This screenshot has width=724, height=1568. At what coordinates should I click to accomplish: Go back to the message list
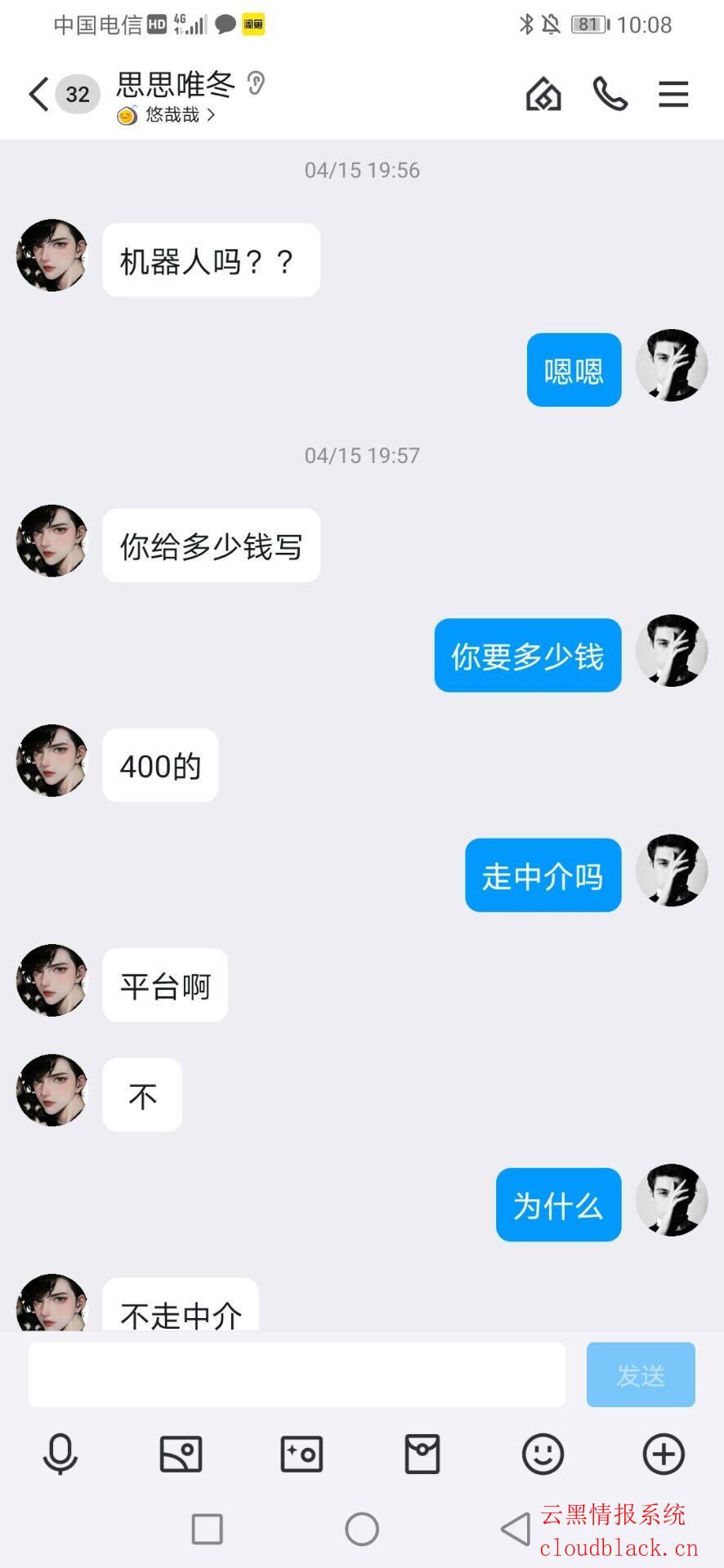38,94
